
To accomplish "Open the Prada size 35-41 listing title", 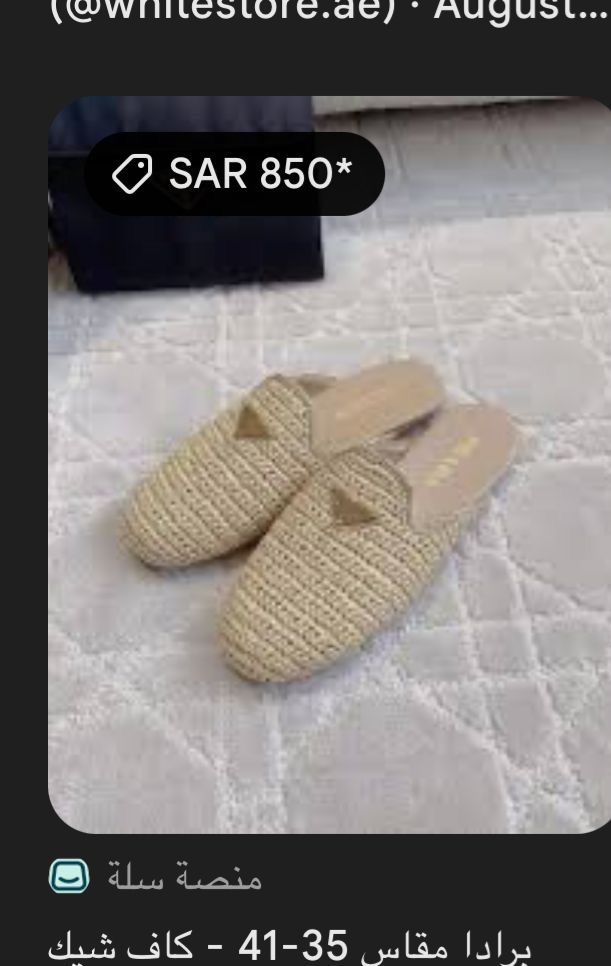I will click(x=290, y=944).
